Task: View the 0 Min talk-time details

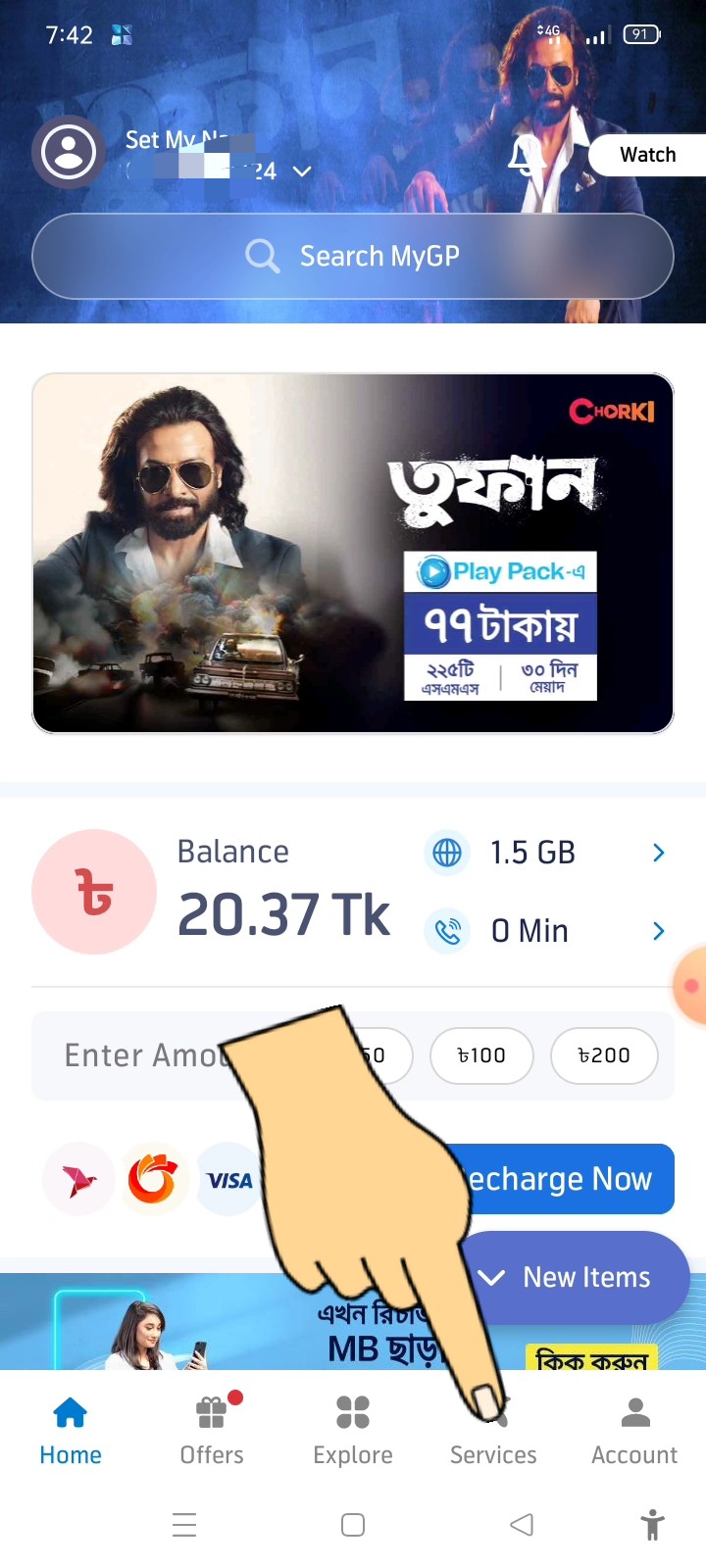Action: (549, 931)
